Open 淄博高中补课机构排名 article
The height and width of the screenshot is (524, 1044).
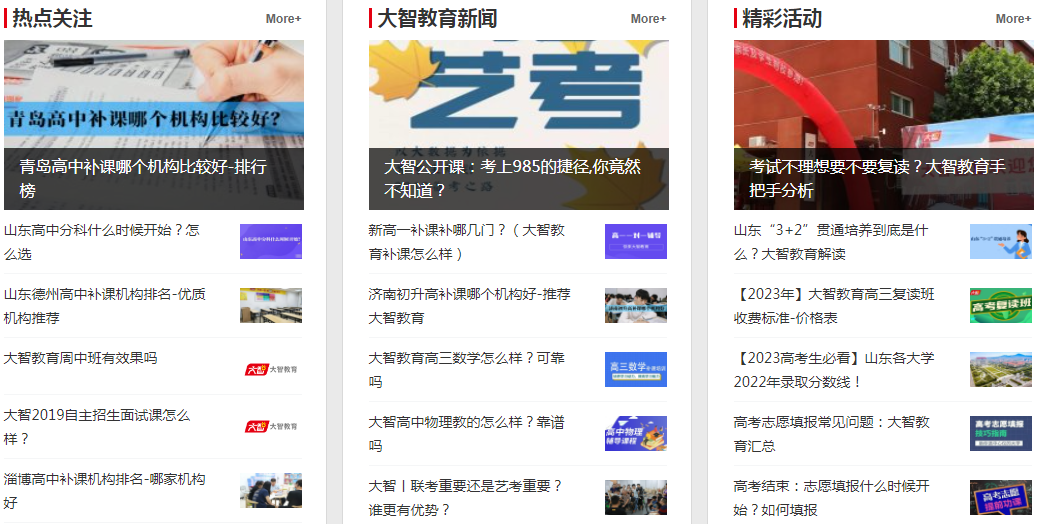[105, 490]
